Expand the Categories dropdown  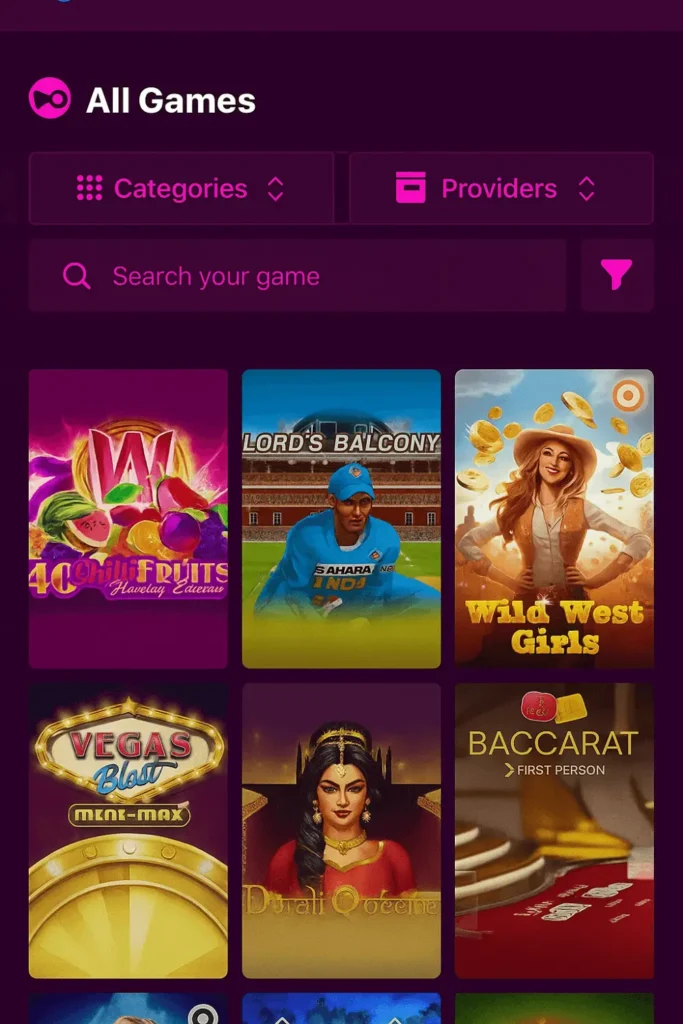[181, 189]
